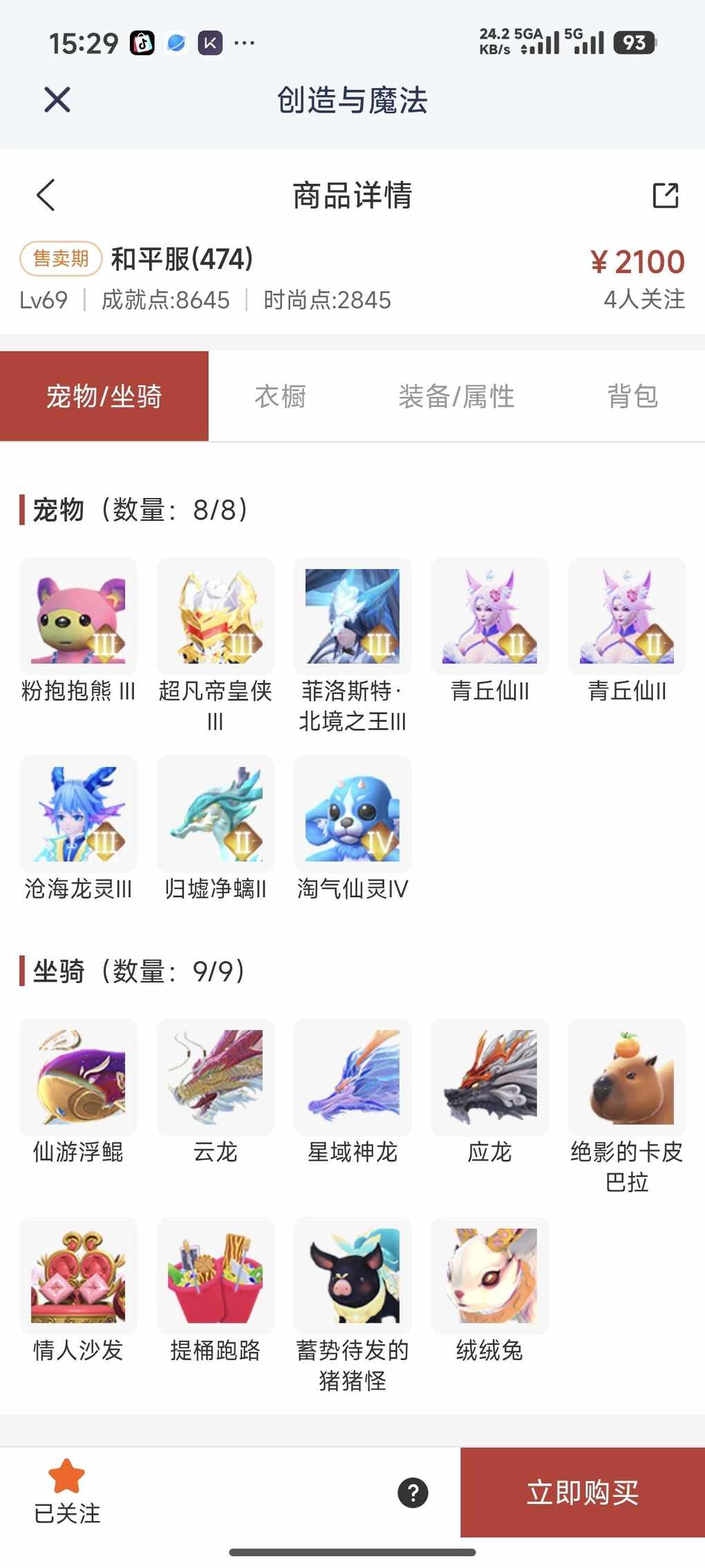Image resolution: width=705 pixels, height=1568 pixels.
Task: Check the 淘气仙灵IV pet
Action: (x=352, y=814)
